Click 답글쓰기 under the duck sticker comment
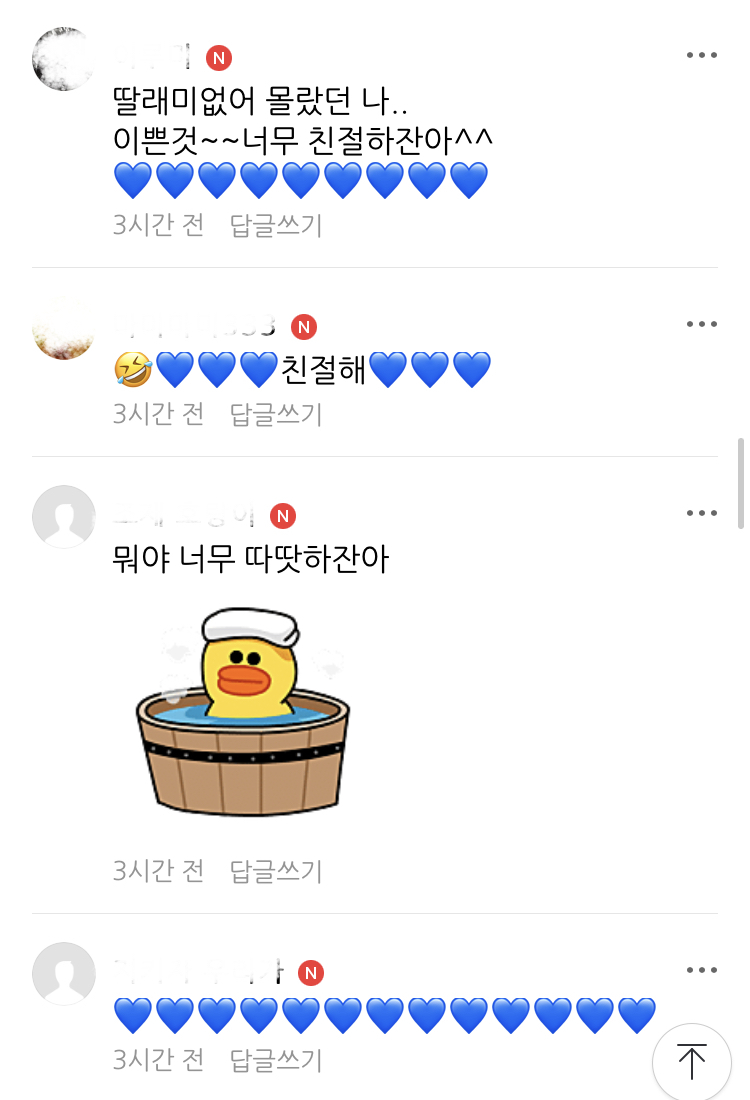750x1100 pixels. 275,868
